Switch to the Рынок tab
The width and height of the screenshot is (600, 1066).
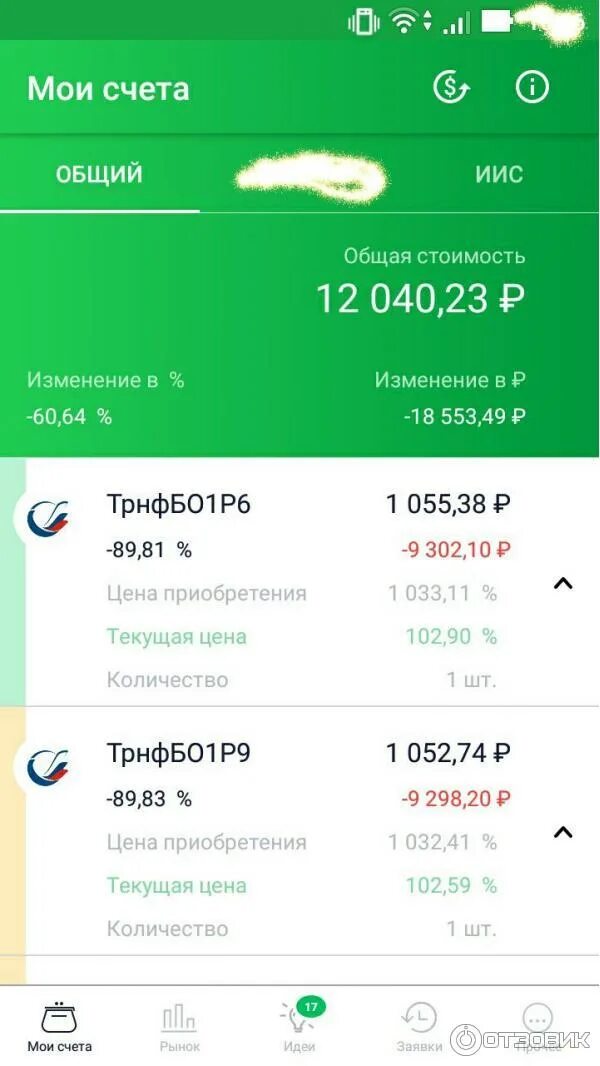[180, 1027]
